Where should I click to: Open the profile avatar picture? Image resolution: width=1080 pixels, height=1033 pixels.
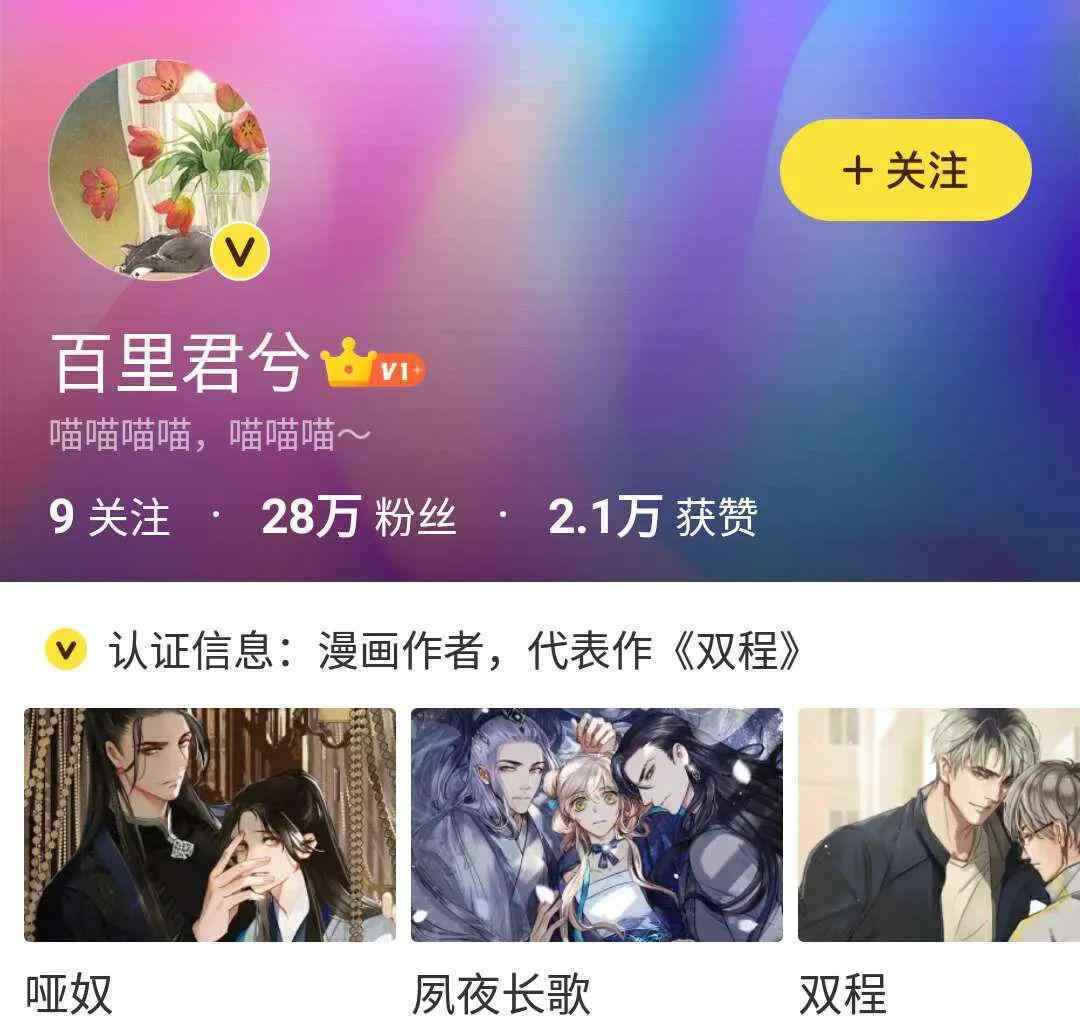click(159, 168)
